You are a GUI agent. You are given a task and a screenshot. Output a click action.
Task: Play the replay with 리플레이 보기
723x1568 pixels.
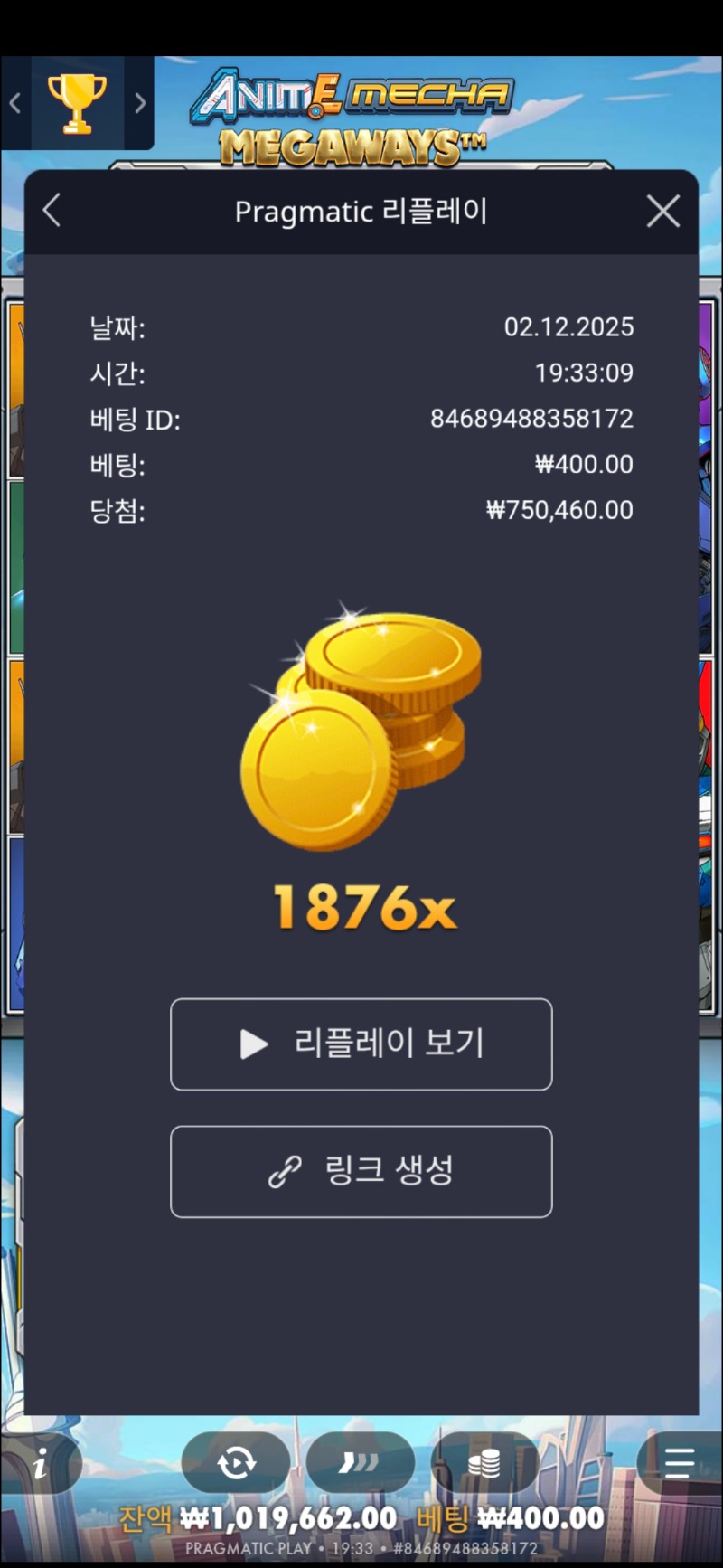[x=361, y=1044]
